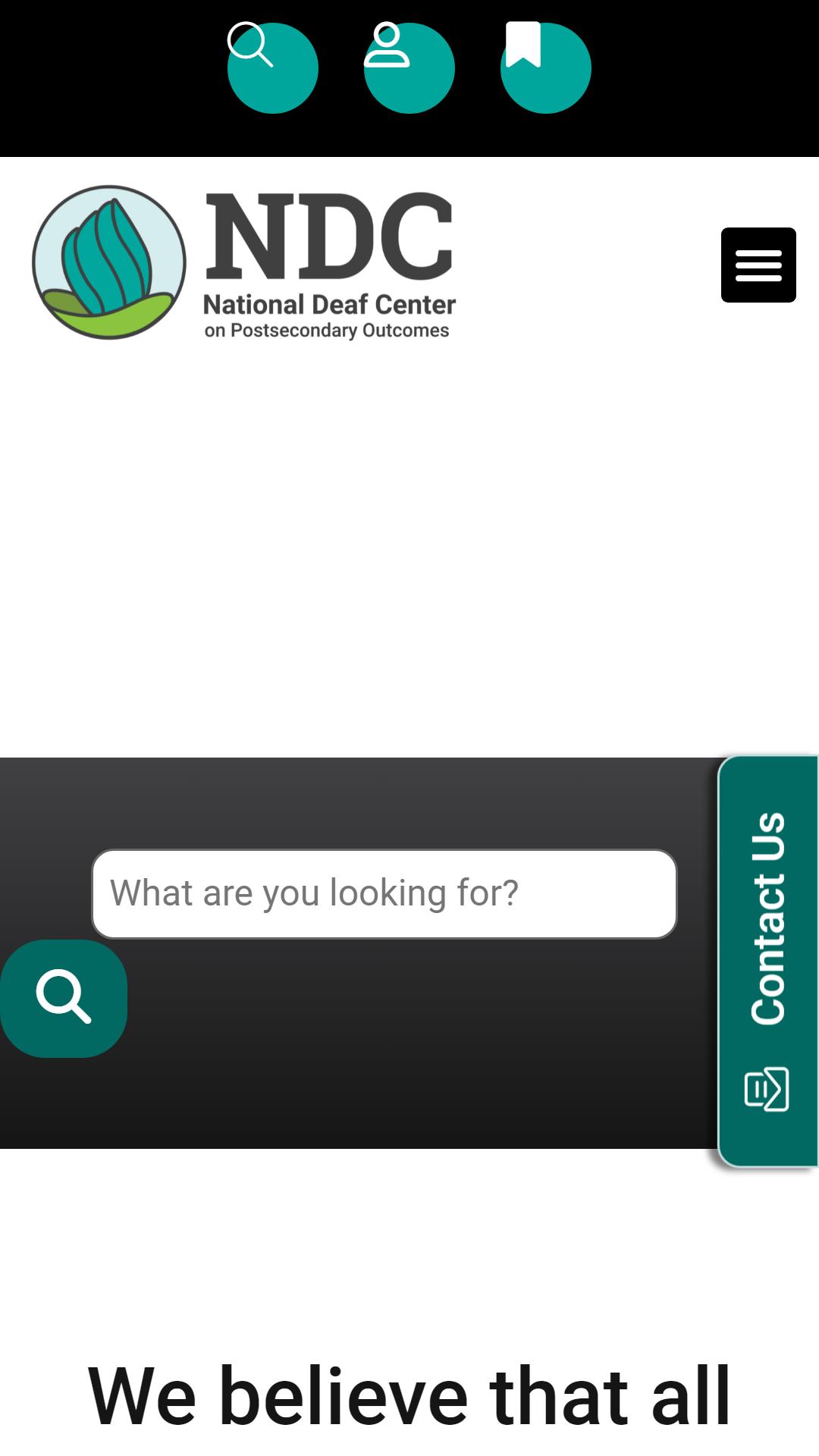Submit search with the green magnifier button
The width and height of the screenshot is (819, 1456).
[x=64, y=998]
